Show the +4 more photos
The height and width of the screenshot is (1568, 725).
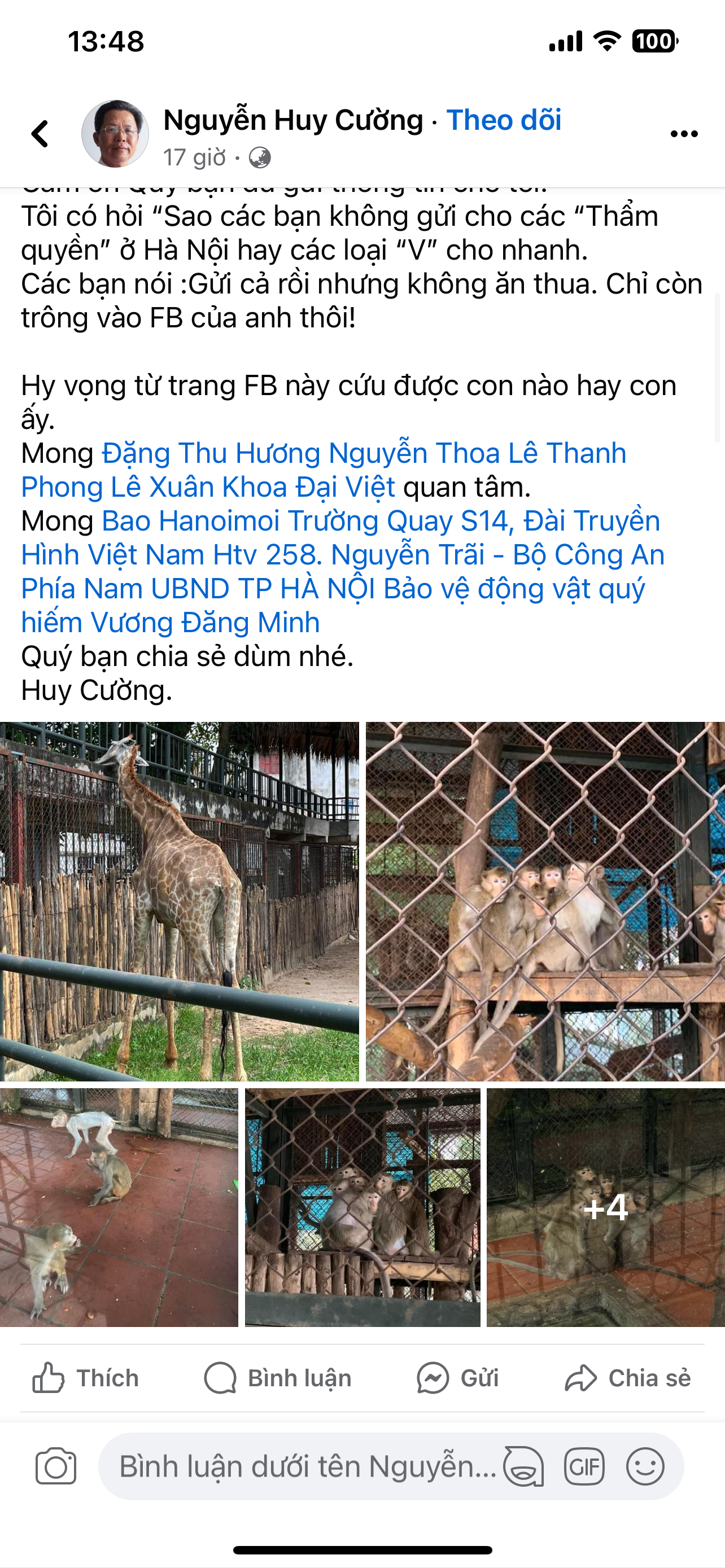click(x=606, y=1207)
